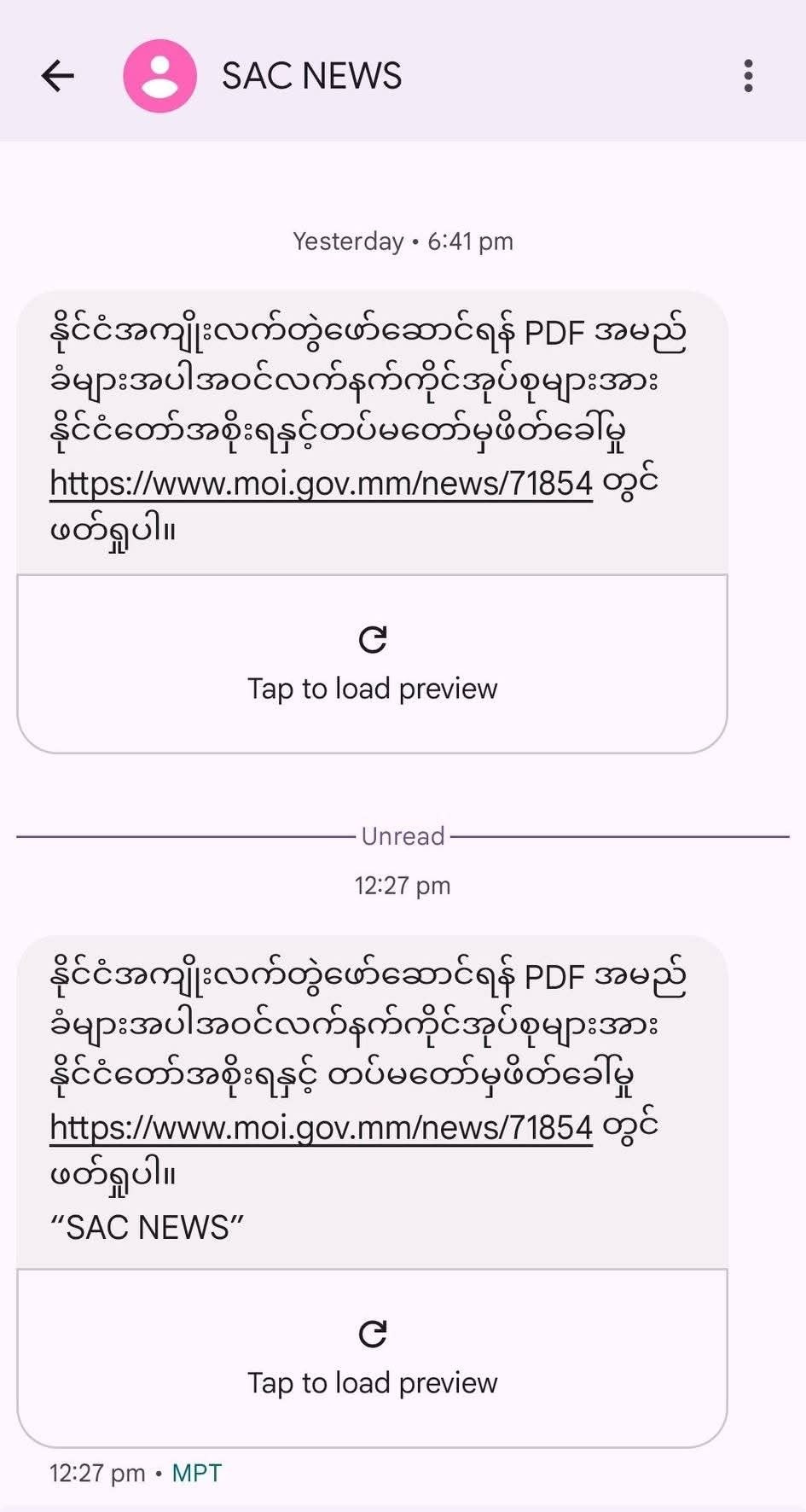
Task: Open the three-dot overflow menu
Action: tap(748, 76)
